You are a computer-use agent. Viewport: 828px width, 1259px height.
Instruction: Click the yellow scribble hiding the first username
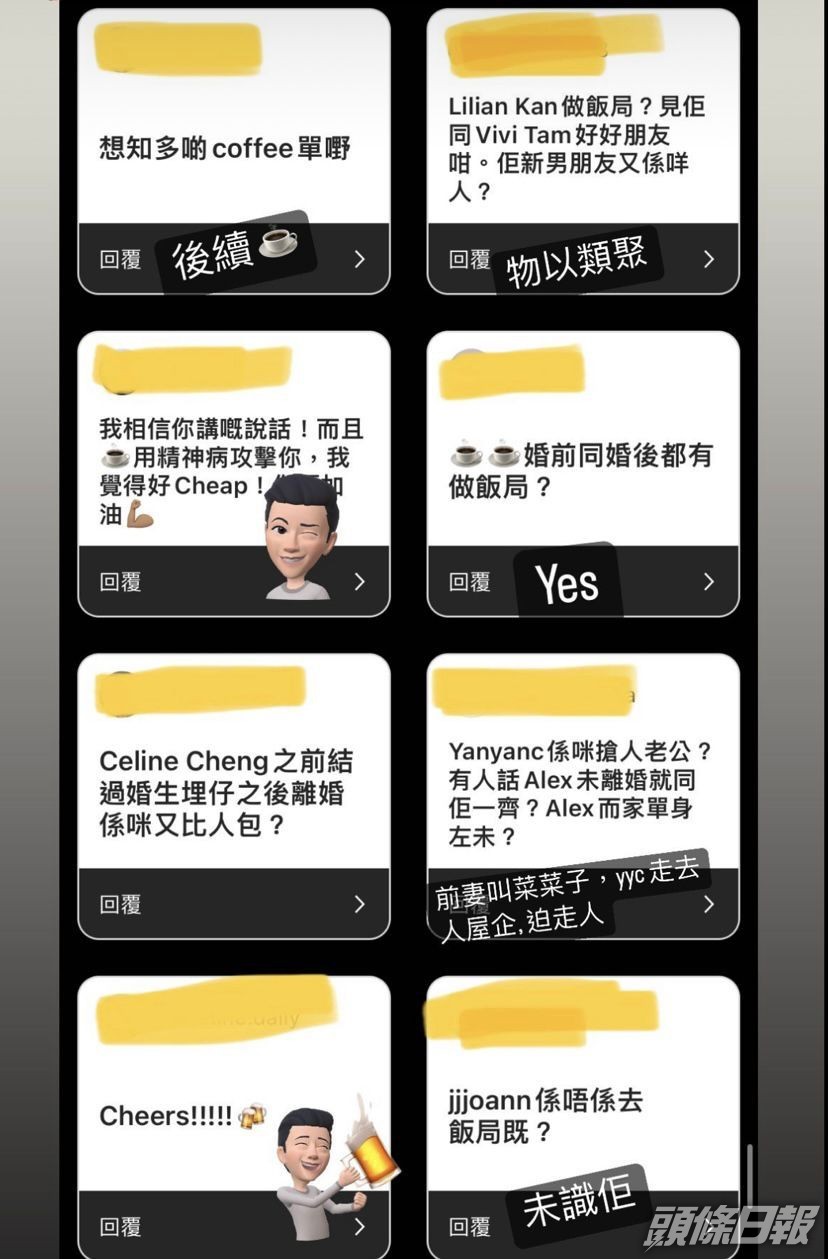coord(175,46)
